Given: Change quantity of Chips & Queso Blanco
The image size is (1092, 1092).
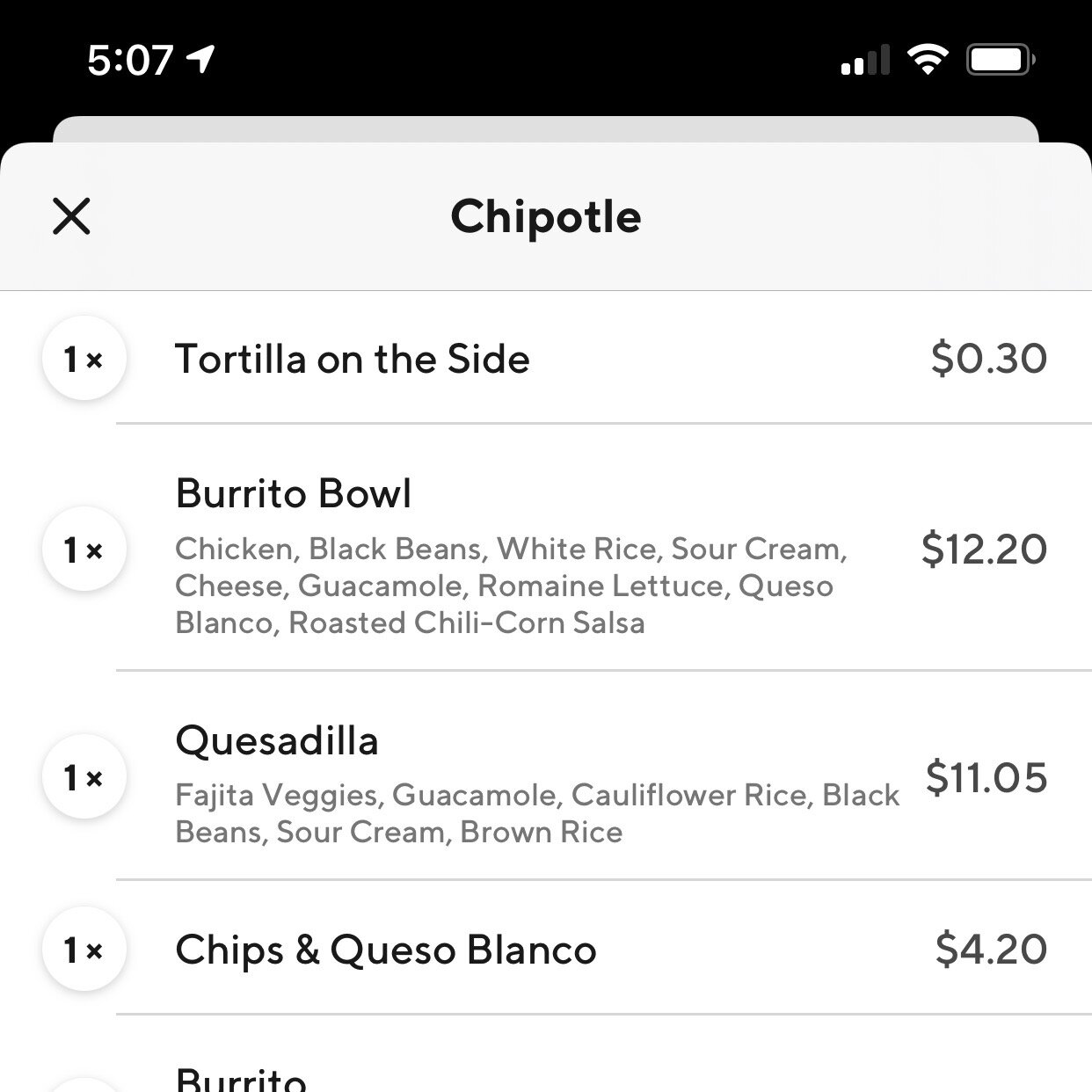Looking at the screenshot, I should coord(84,950).
